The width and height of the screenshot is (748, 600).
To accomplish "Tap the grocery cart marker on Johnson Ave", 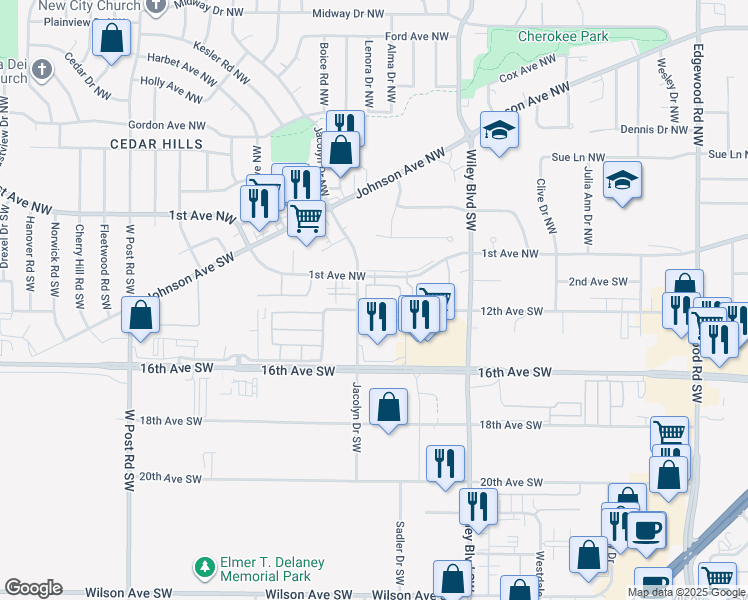I will (x=306, y=223).
